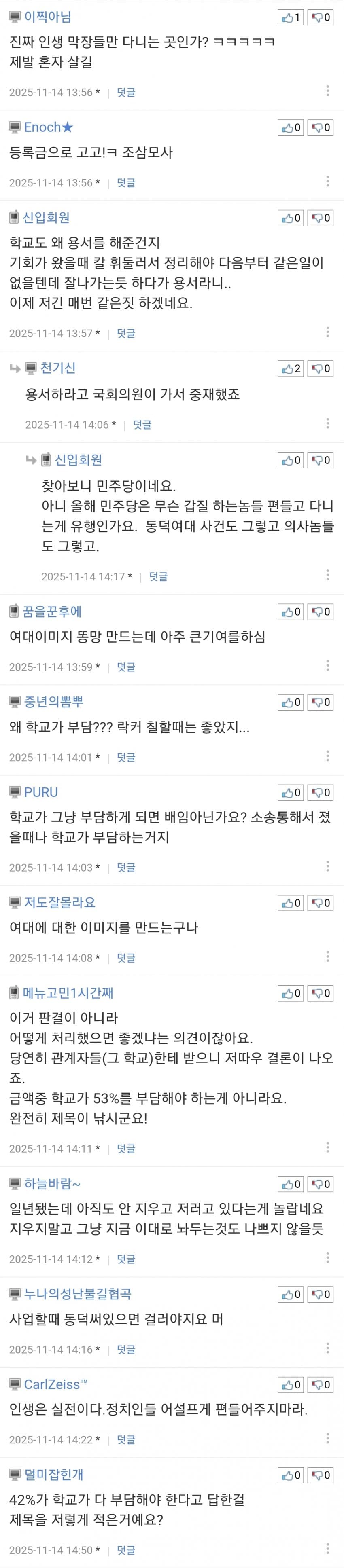Reply to 꿈을꾼후에's comment via 덧글

[x=126, y=667]
